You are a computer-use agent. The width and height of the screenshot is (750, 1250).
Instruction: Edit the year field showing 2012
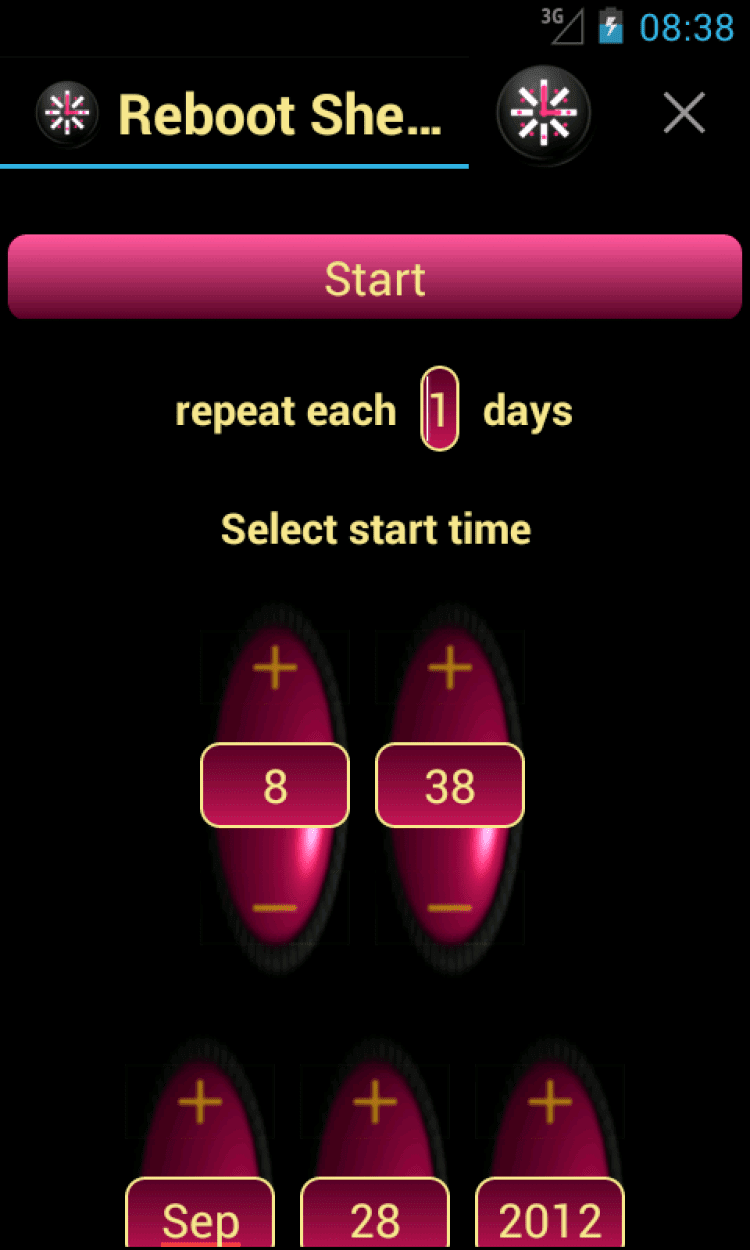pyautogui.click(x=550, y=1218)
